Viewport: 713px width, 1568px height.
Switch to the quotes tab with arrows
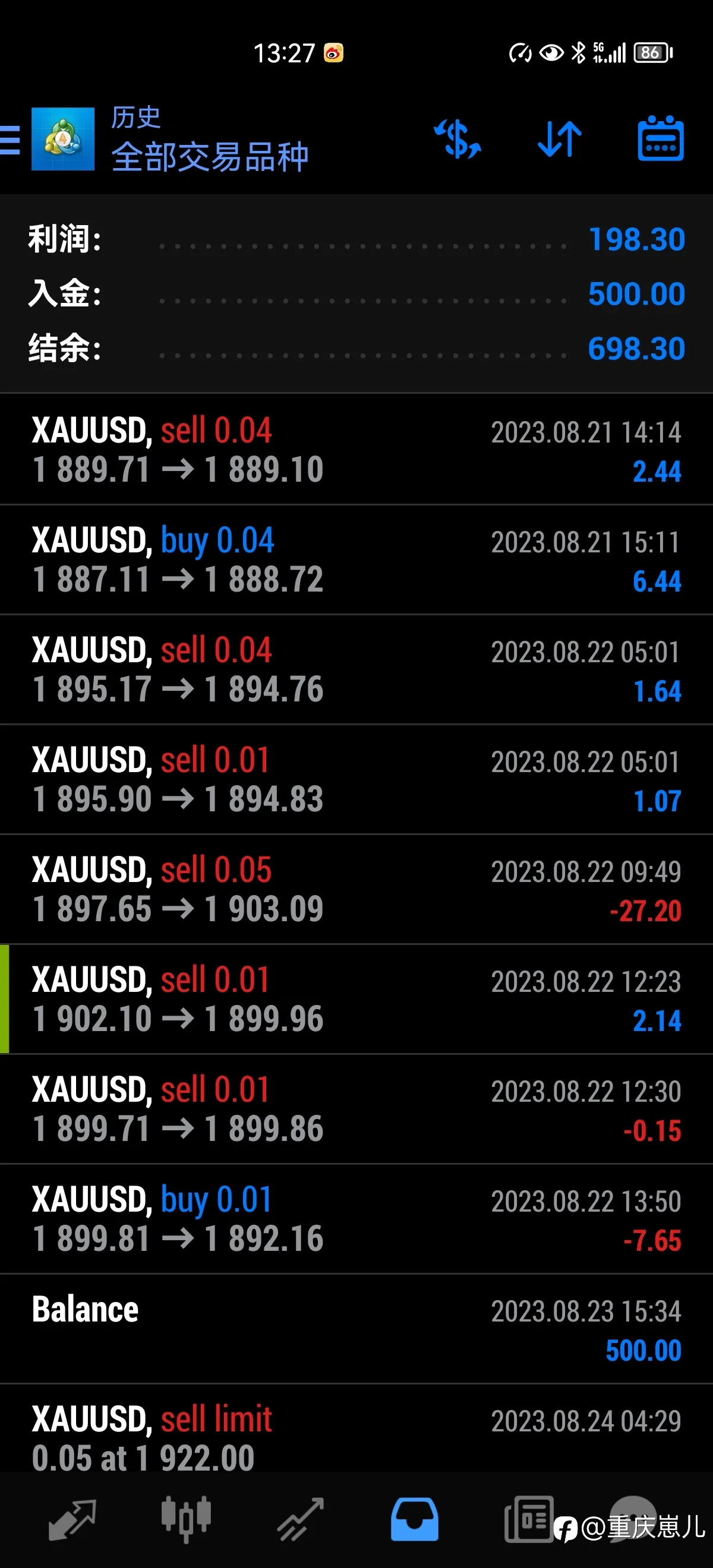[72, 1520]
